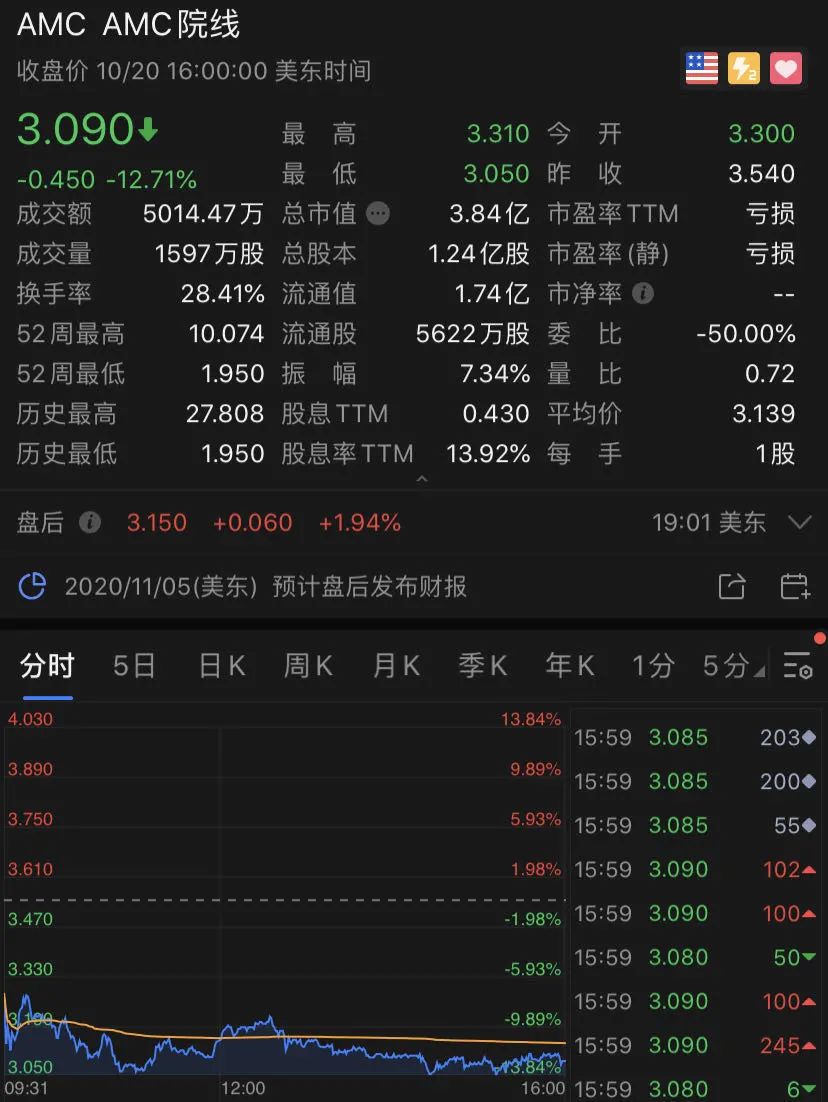Open the 5分 interval dropdown

click(x=732, y=665)
